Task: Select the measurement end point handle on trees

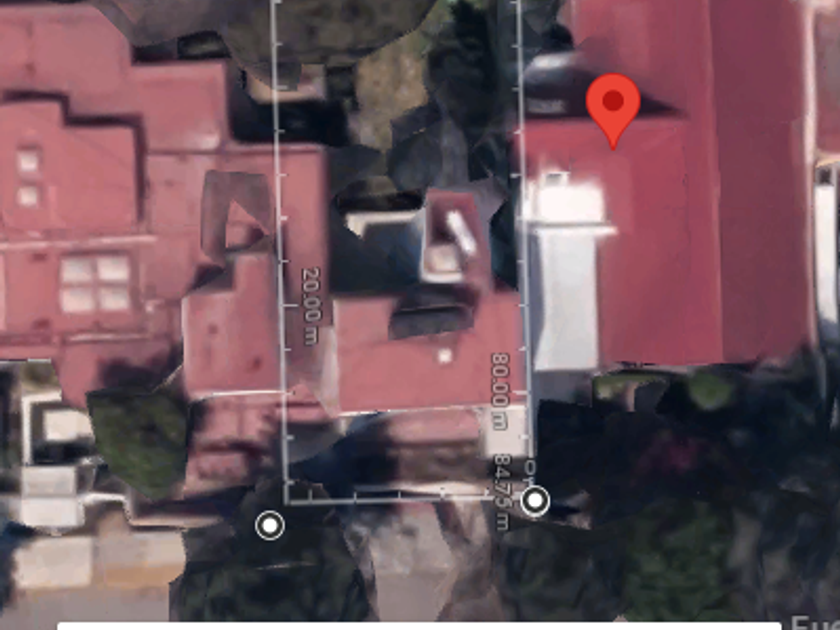Action: [x=269, y=526]
